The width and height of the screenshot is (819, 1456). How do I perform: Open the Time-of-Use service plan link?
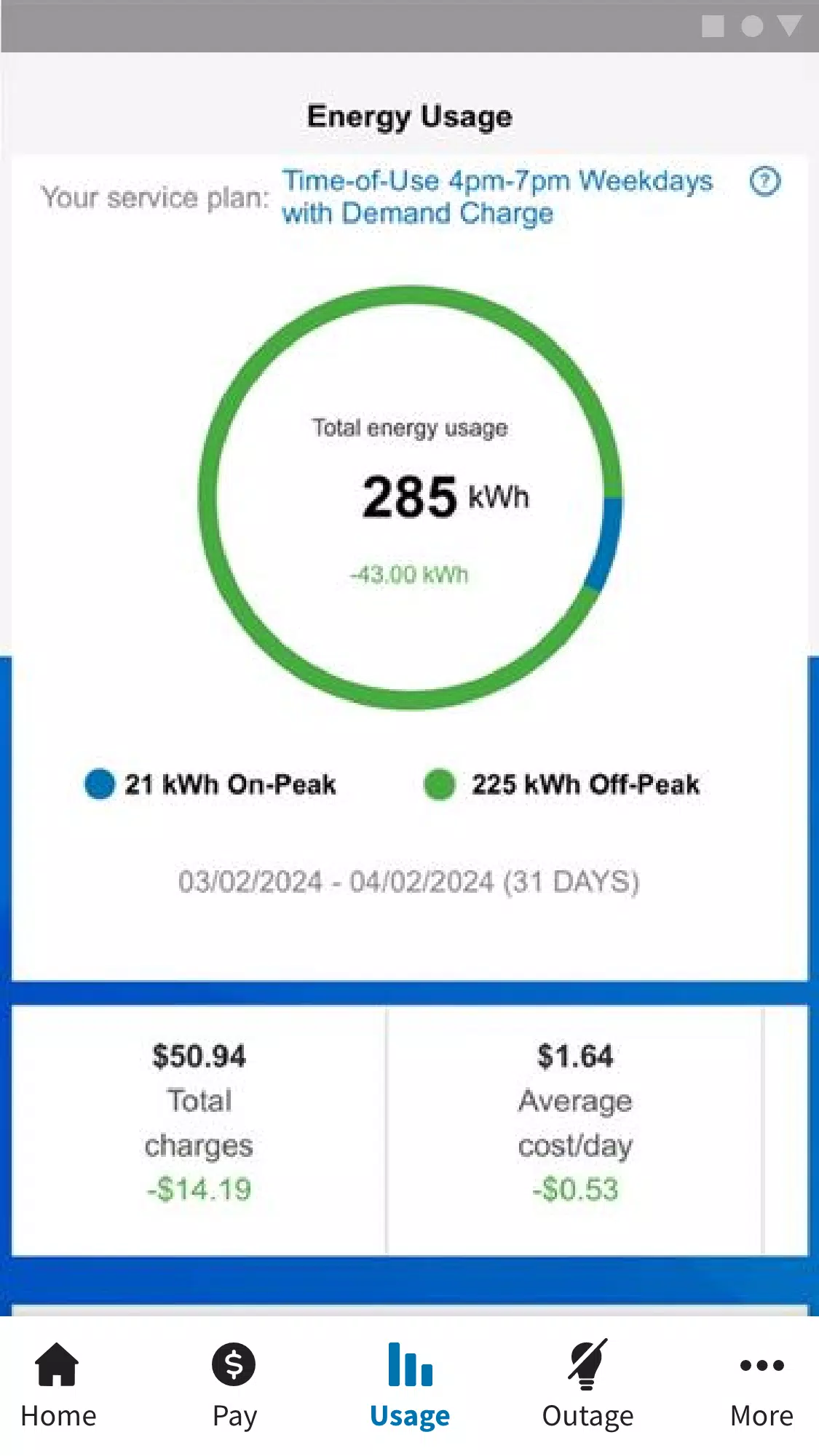pyautogui.click(x=497, y=197)
